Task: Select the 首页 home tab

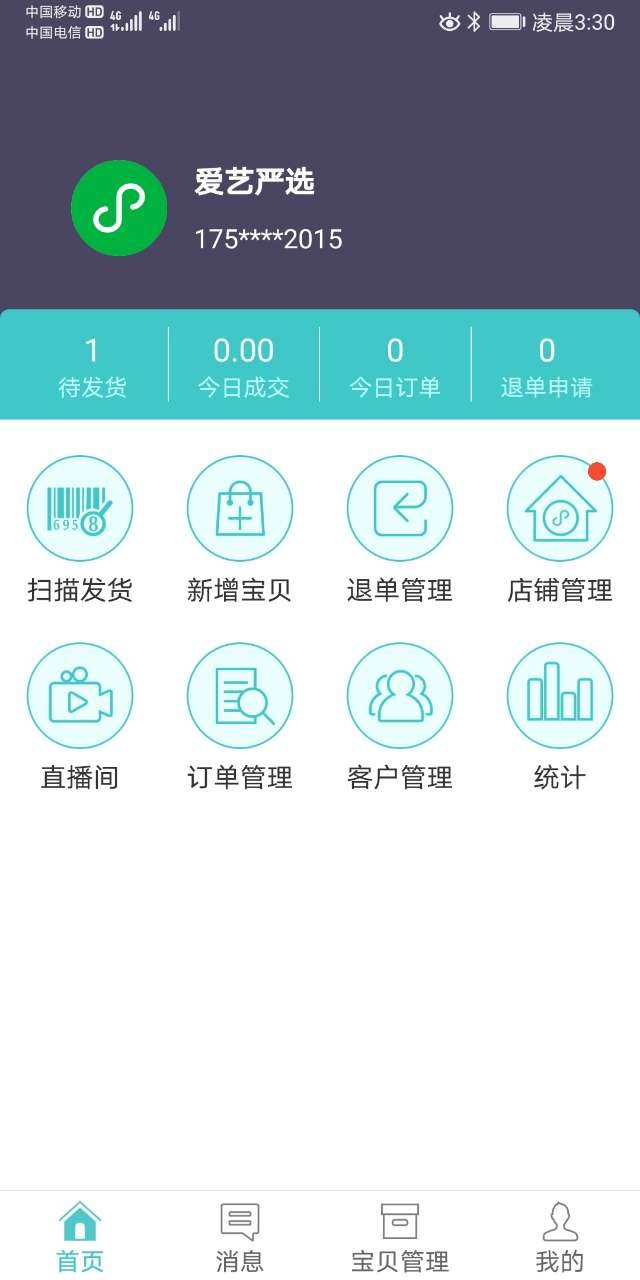Action: tap(80, 1237)
